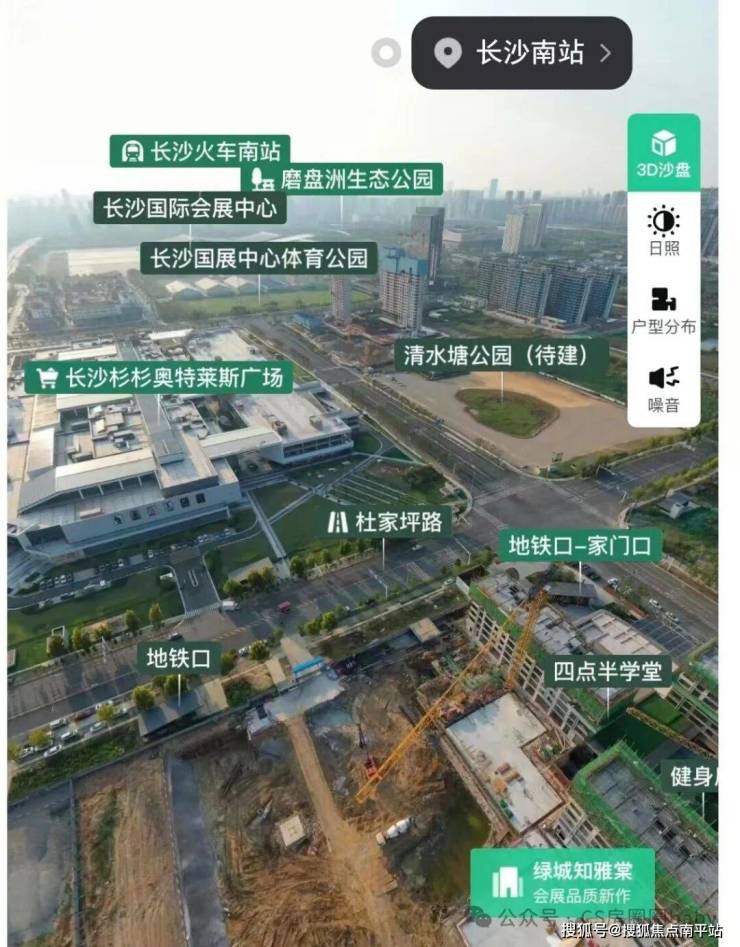740x947 pixels.
Task: Open the 清水塘公园（待建） label
Action: pyautogui.click(x=502, y=354)
